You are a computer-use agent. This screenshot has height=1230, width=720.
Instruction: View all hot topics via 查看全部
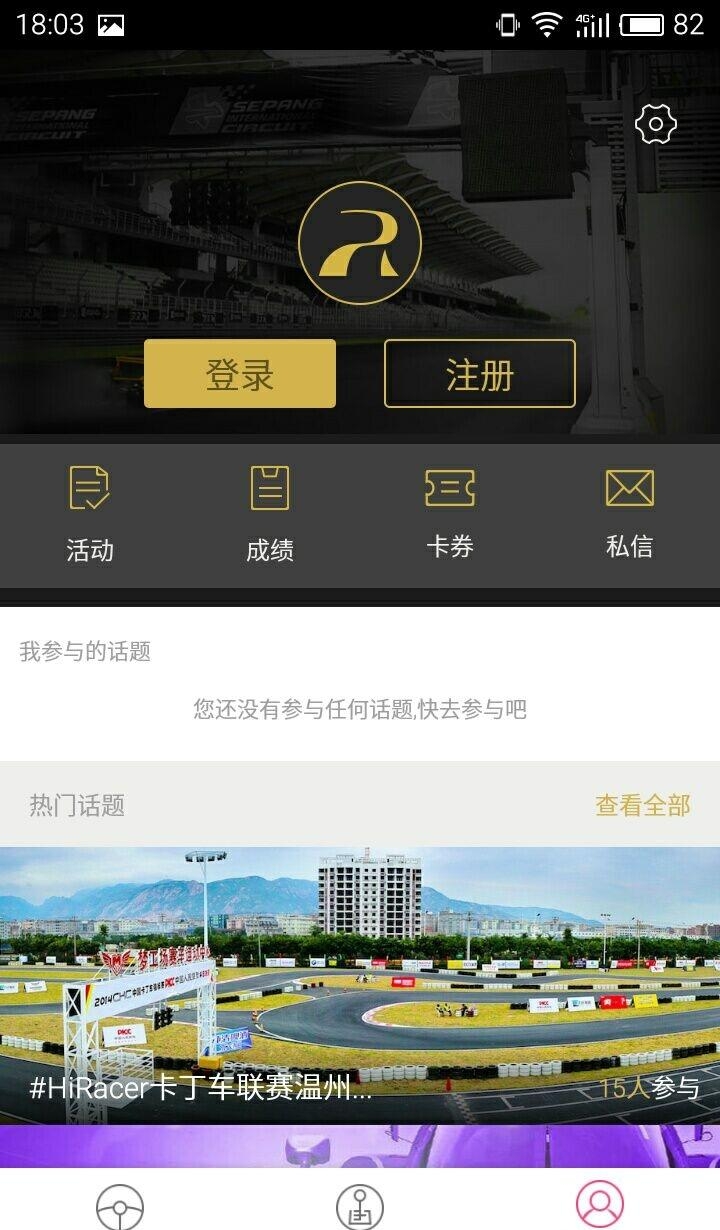[x=643, y=805]
